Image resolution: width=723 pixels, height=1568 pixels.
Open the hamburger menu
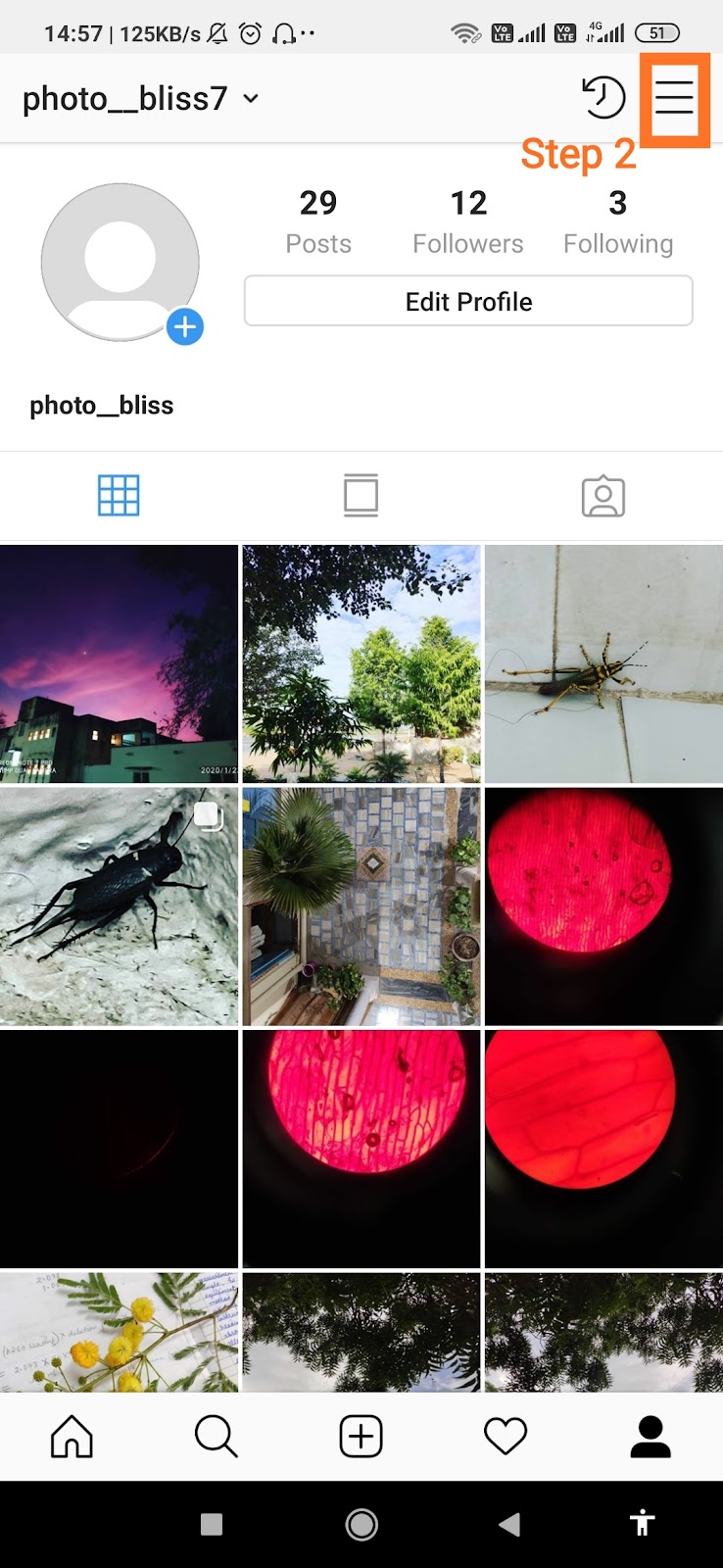674,98
